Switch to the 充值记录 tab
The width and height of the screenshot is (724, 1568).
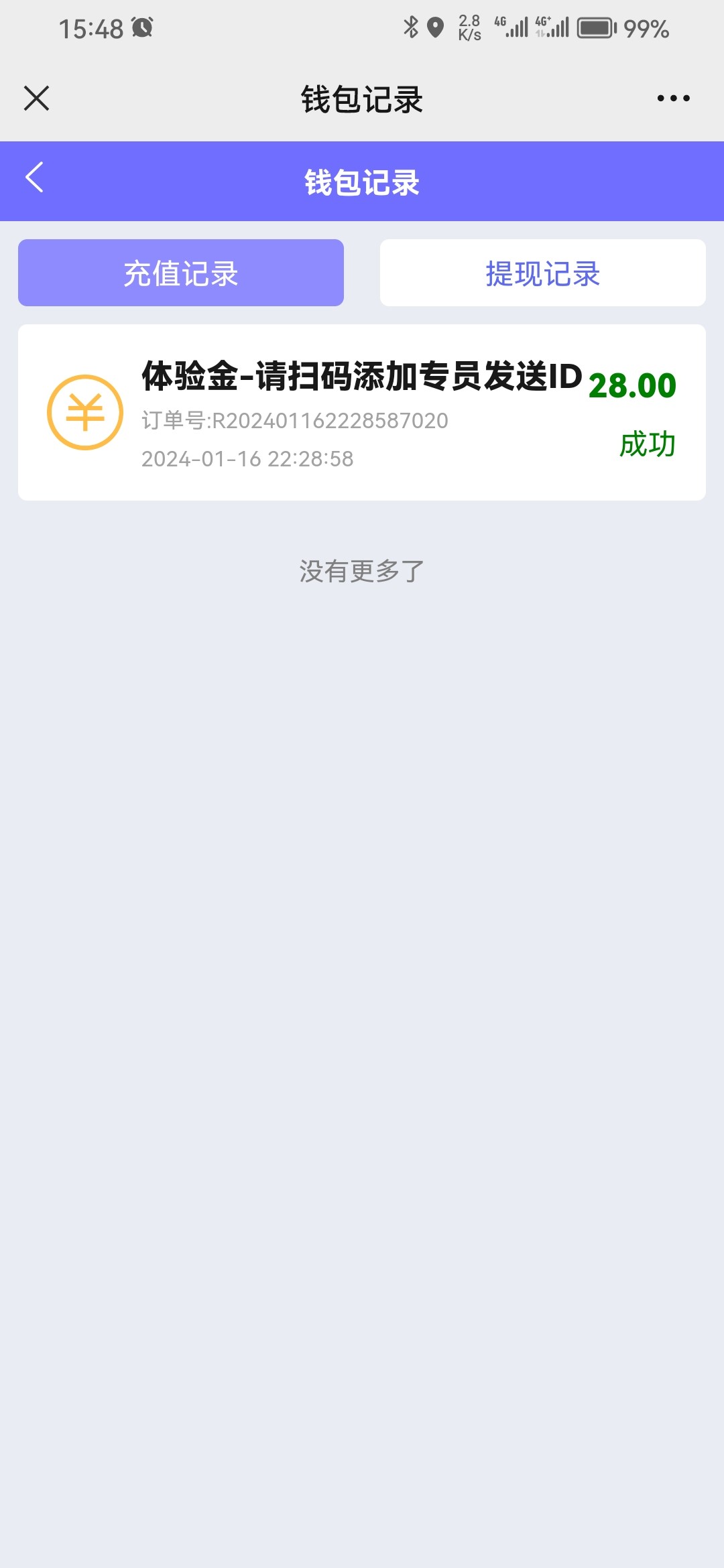tap(181, 273)
